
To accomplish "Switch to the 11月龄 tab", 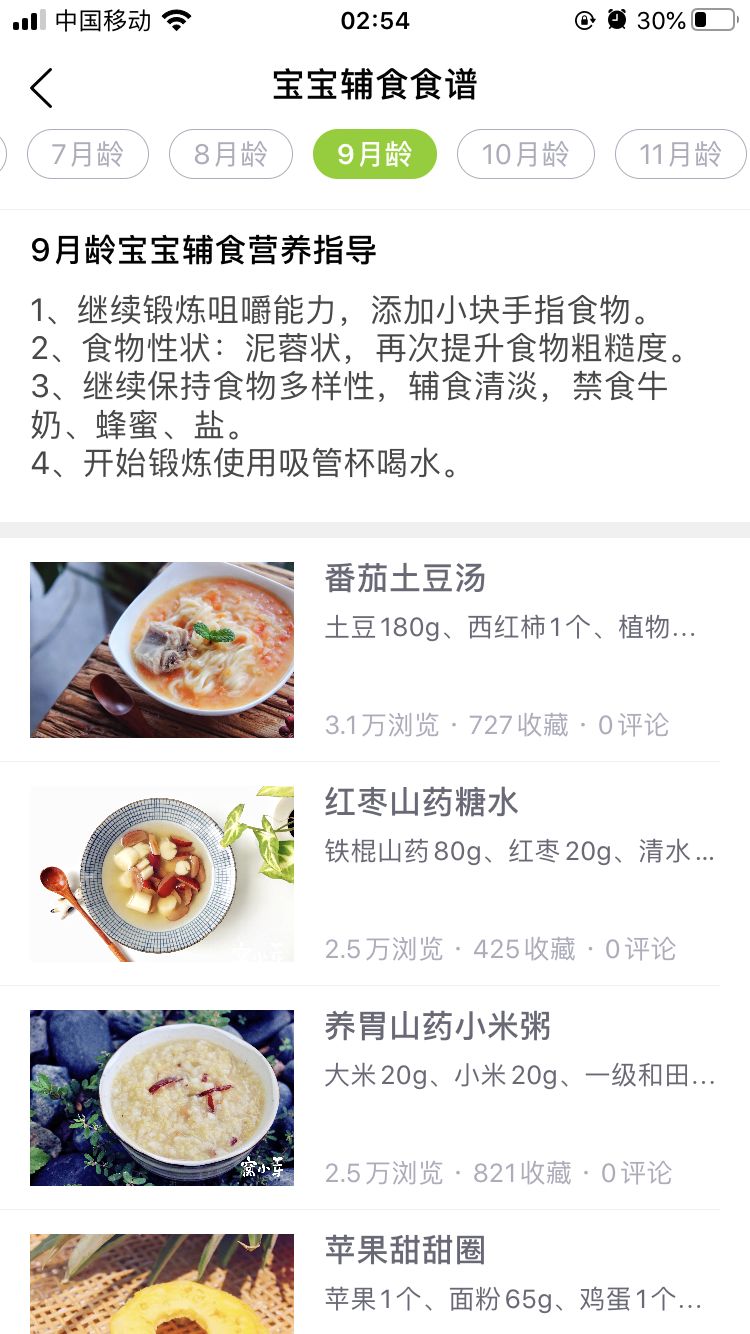I will pos(679,154).
